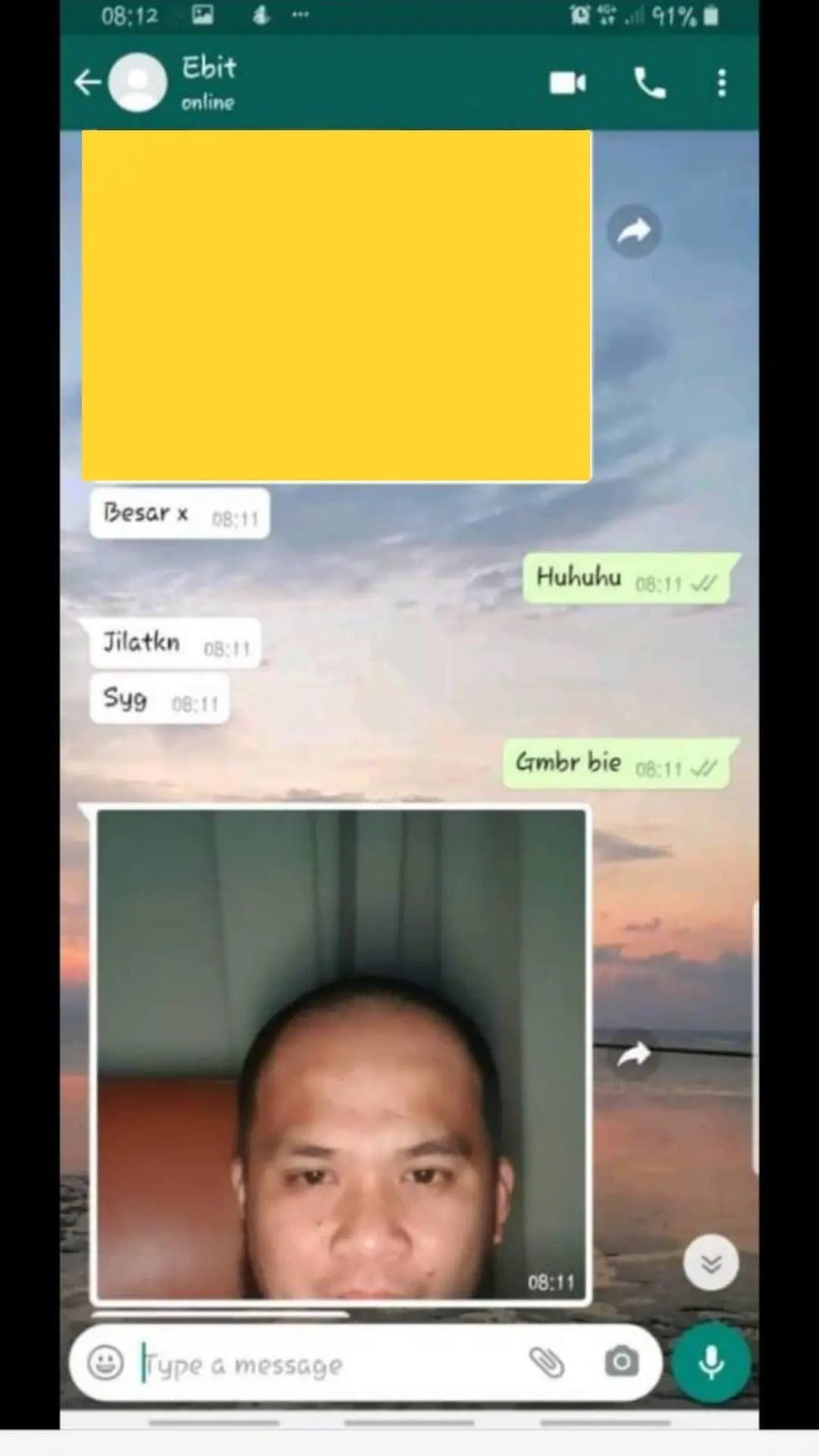Forward the photo sent at 08:11
This screenshot has height=1456, width=819.
click(x=634, y=1054)
